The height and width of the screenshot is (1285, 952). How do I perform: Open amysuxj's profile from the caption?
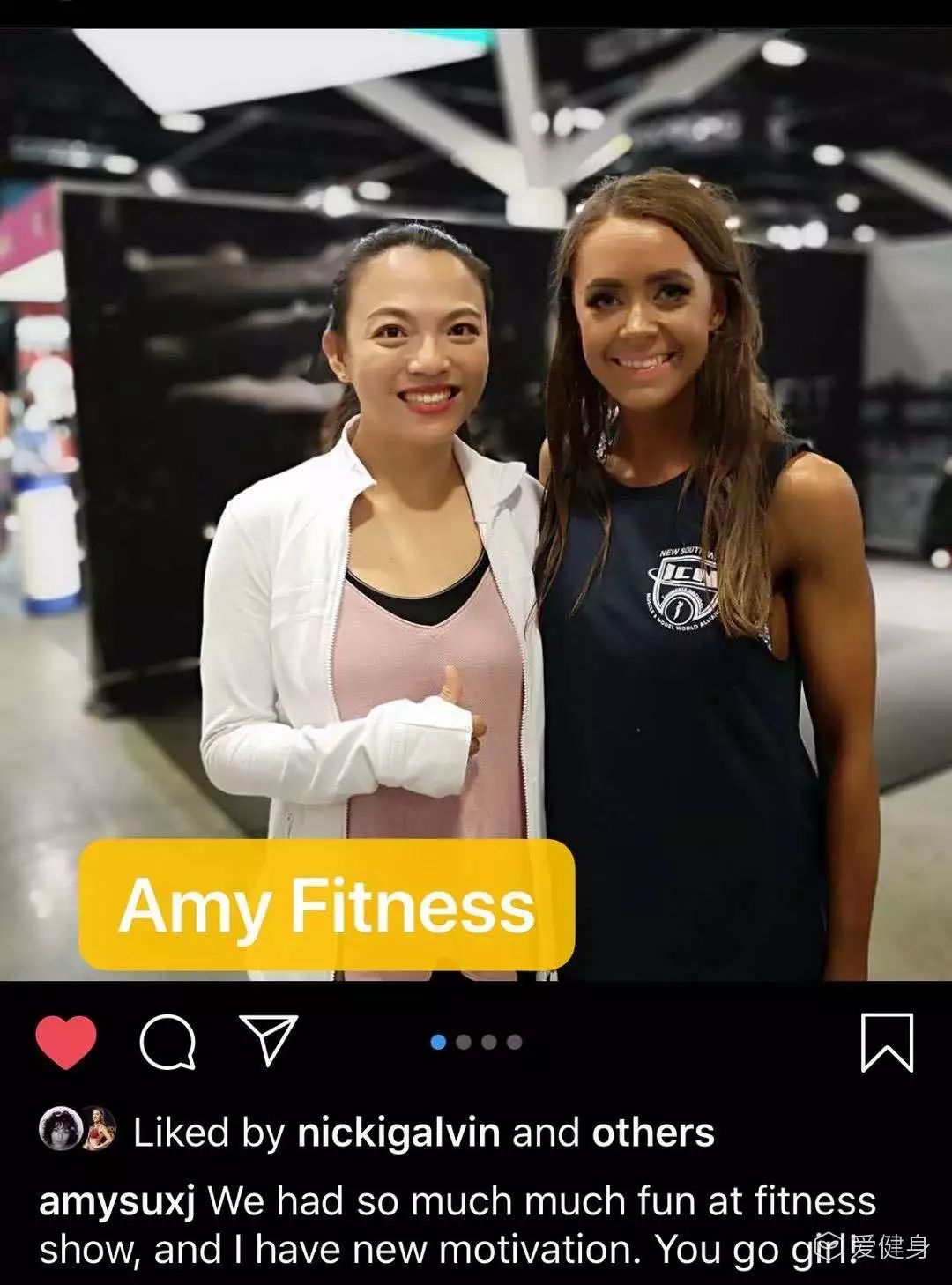(116, 1202)
